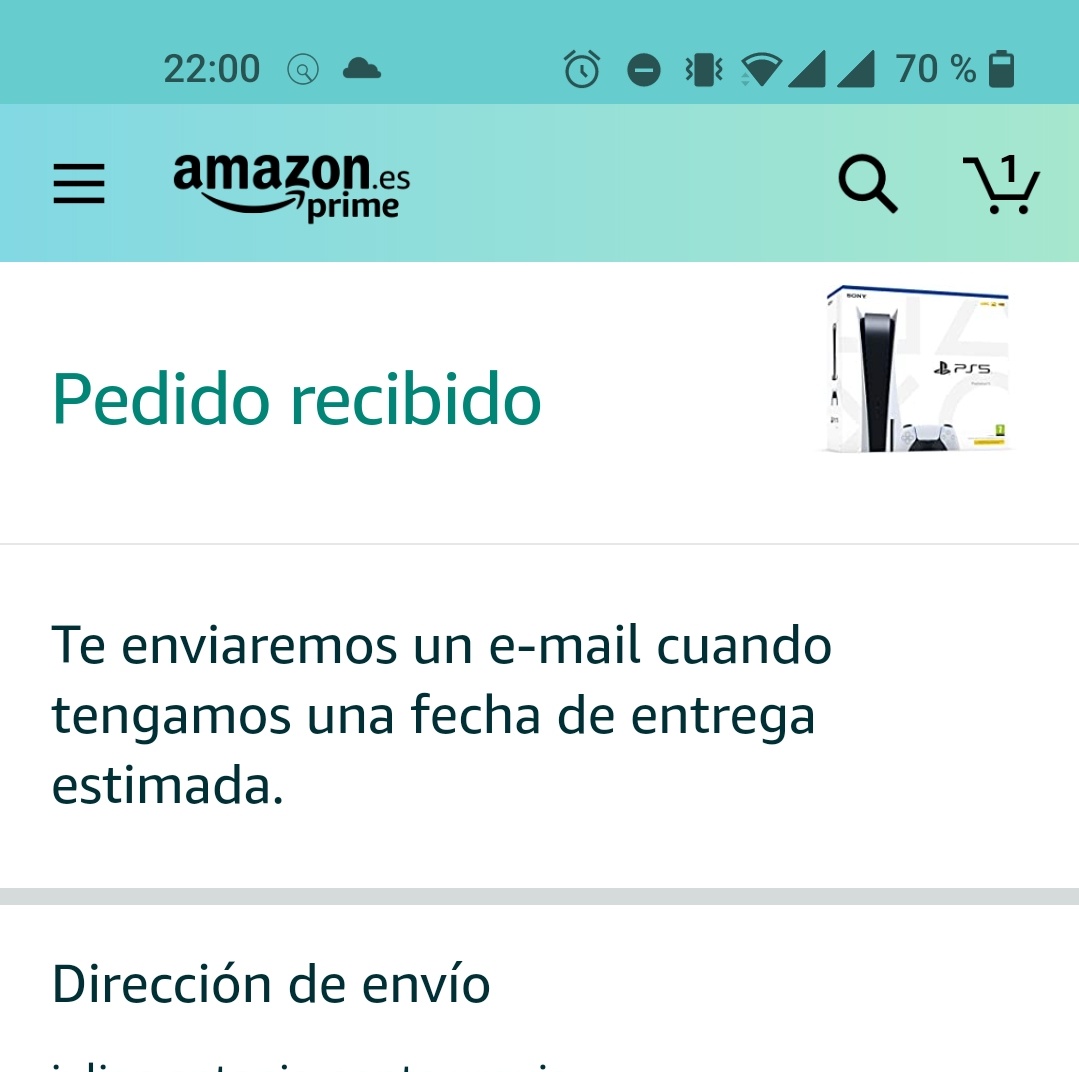Open the search magnifier icon
Screen dimensions: 1079x1072
867,185
